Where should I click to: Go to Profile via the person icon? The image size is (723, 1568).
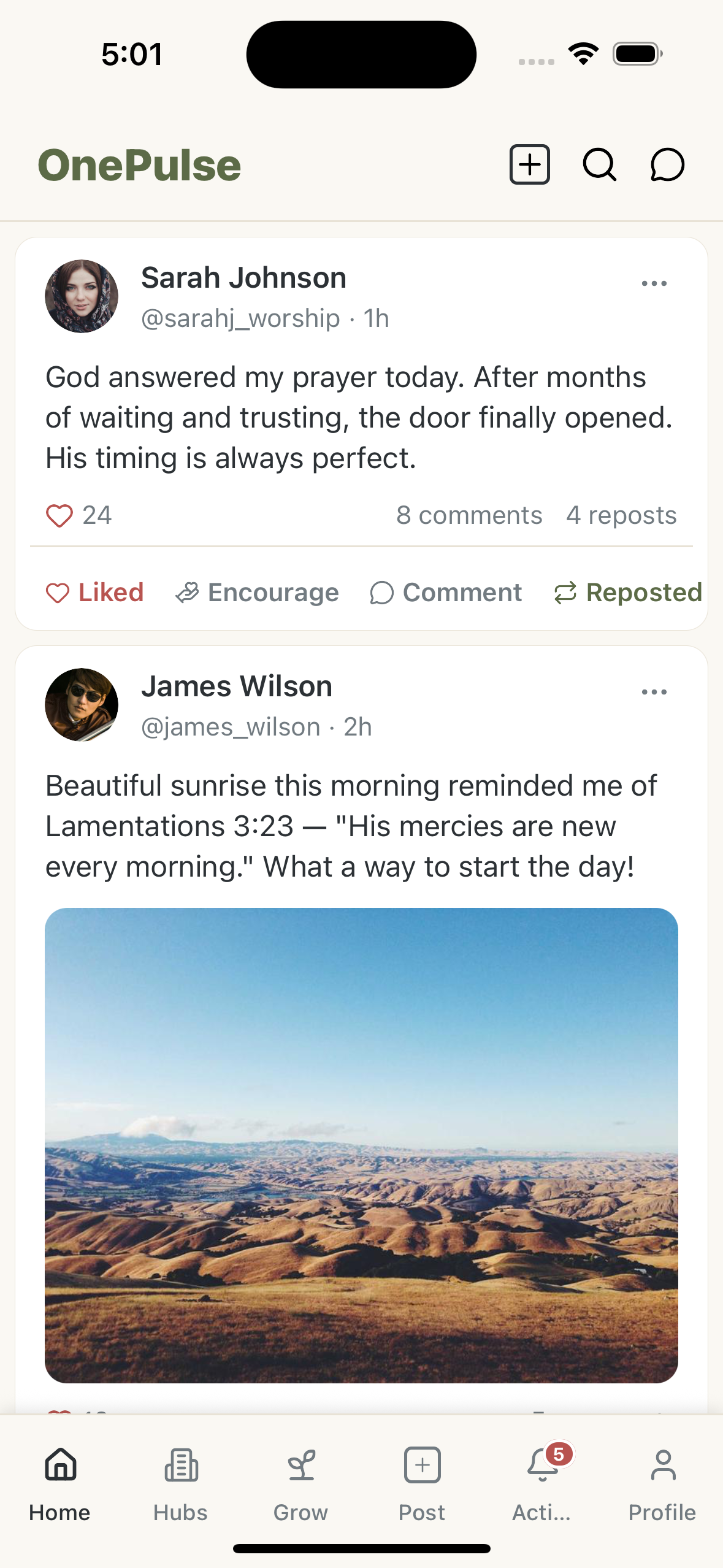point(662,1466)
